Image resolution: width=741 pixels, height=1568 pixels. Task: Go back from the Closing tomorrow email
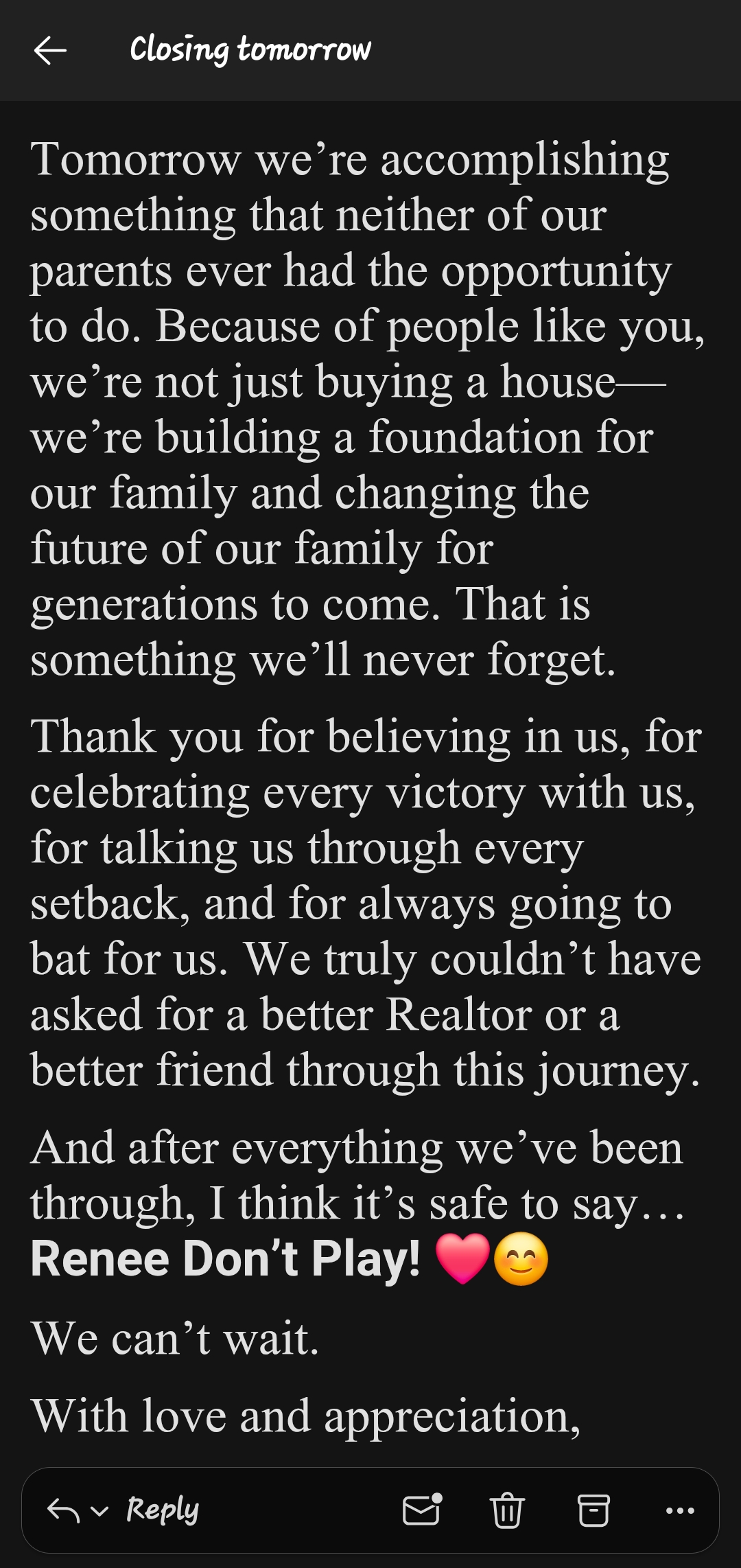click(50, 50)
